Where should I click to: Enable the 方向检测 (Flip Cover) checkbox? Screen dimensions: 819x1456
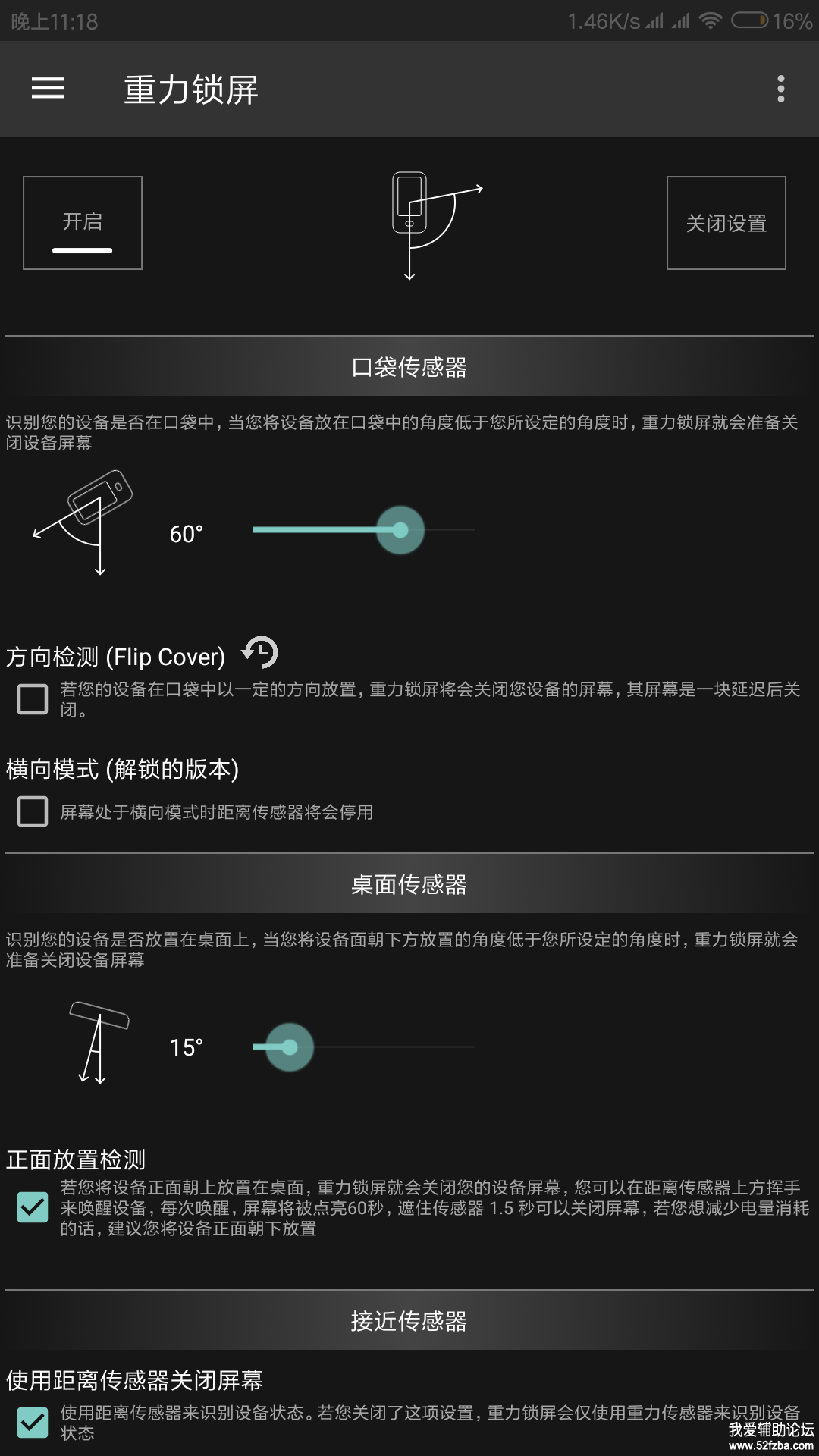pyautogui.click(x=33, y=699)
